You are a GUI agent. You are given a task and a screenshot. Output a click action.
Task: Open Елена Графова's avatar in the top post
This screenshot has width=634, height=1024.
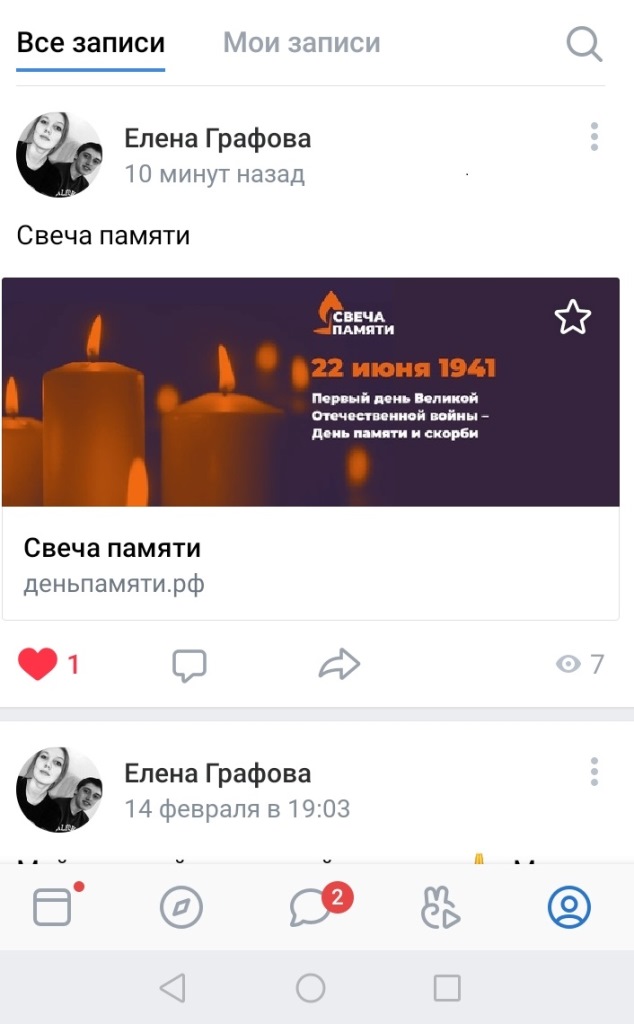point(59,154)
